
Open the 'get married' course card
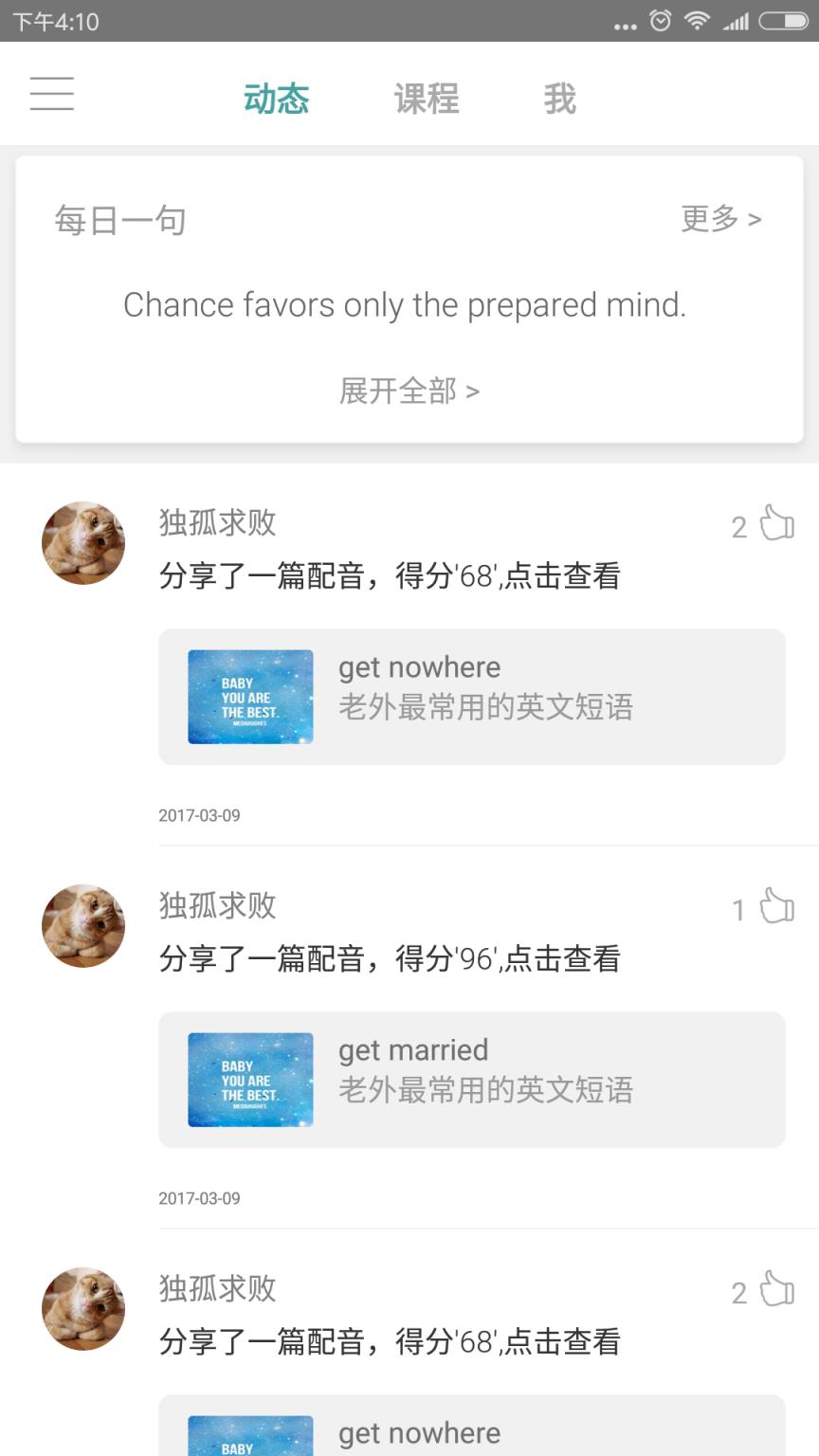pos(472,1080)
